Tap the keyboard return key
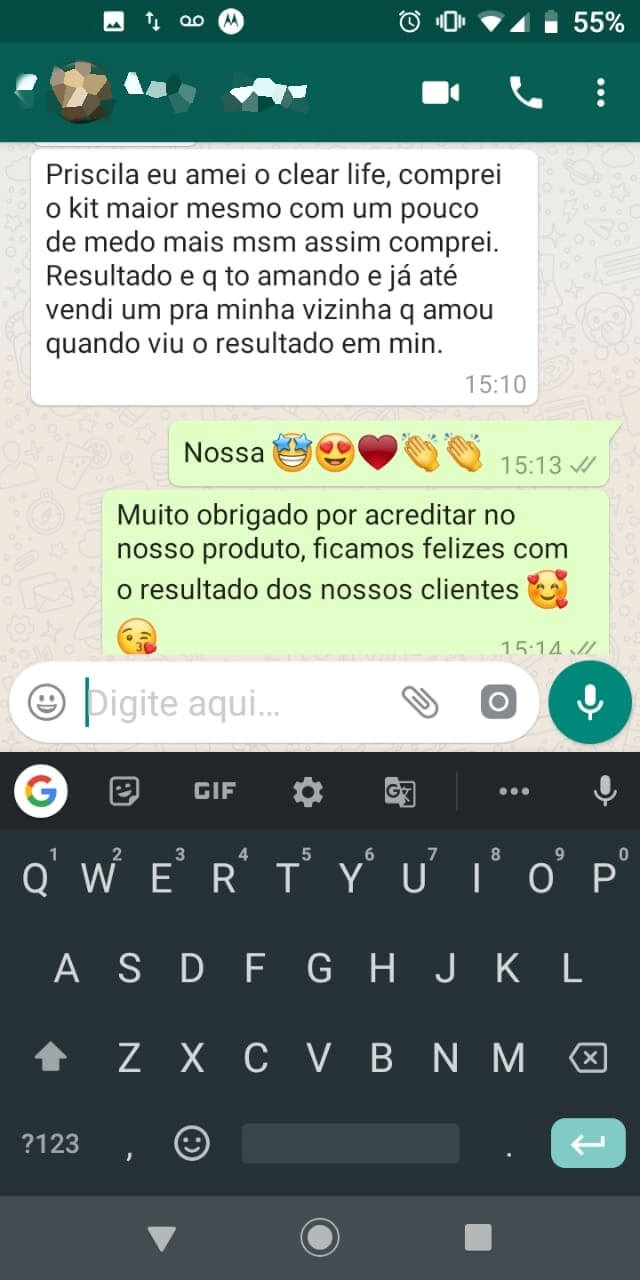The height and width of the screenshot is (1280, 640). click(x=588, y=1143)
